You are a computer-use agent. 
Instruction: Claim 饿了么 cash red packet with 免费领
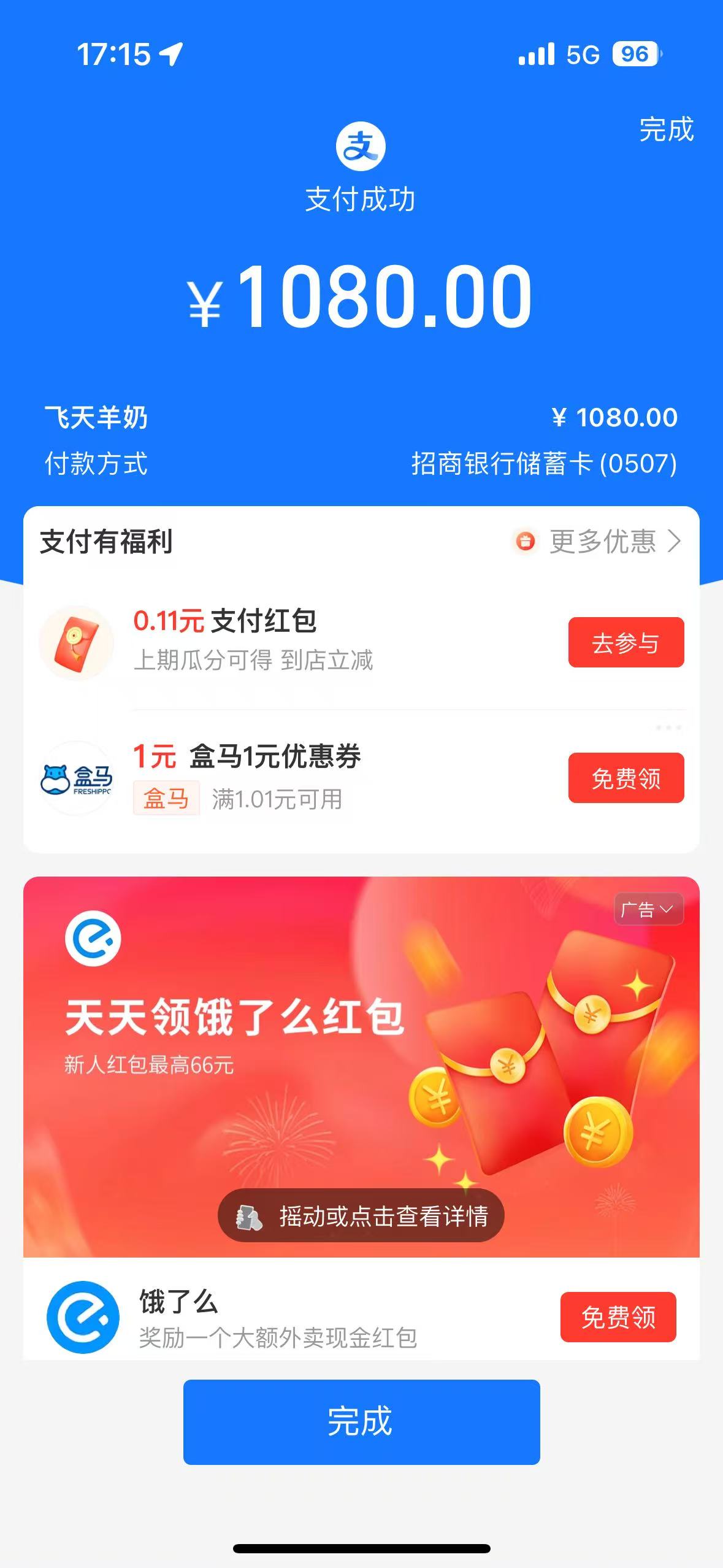coord(618,1317)
